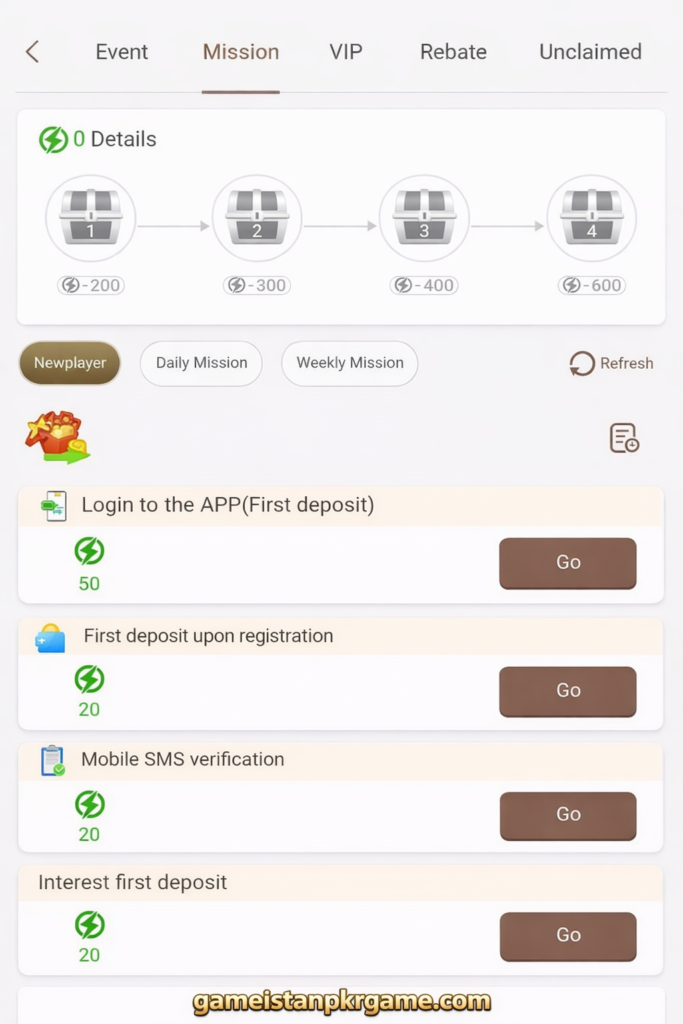Open the Unclaimed tab
The image size is (683, 1024).
[590, 52]
